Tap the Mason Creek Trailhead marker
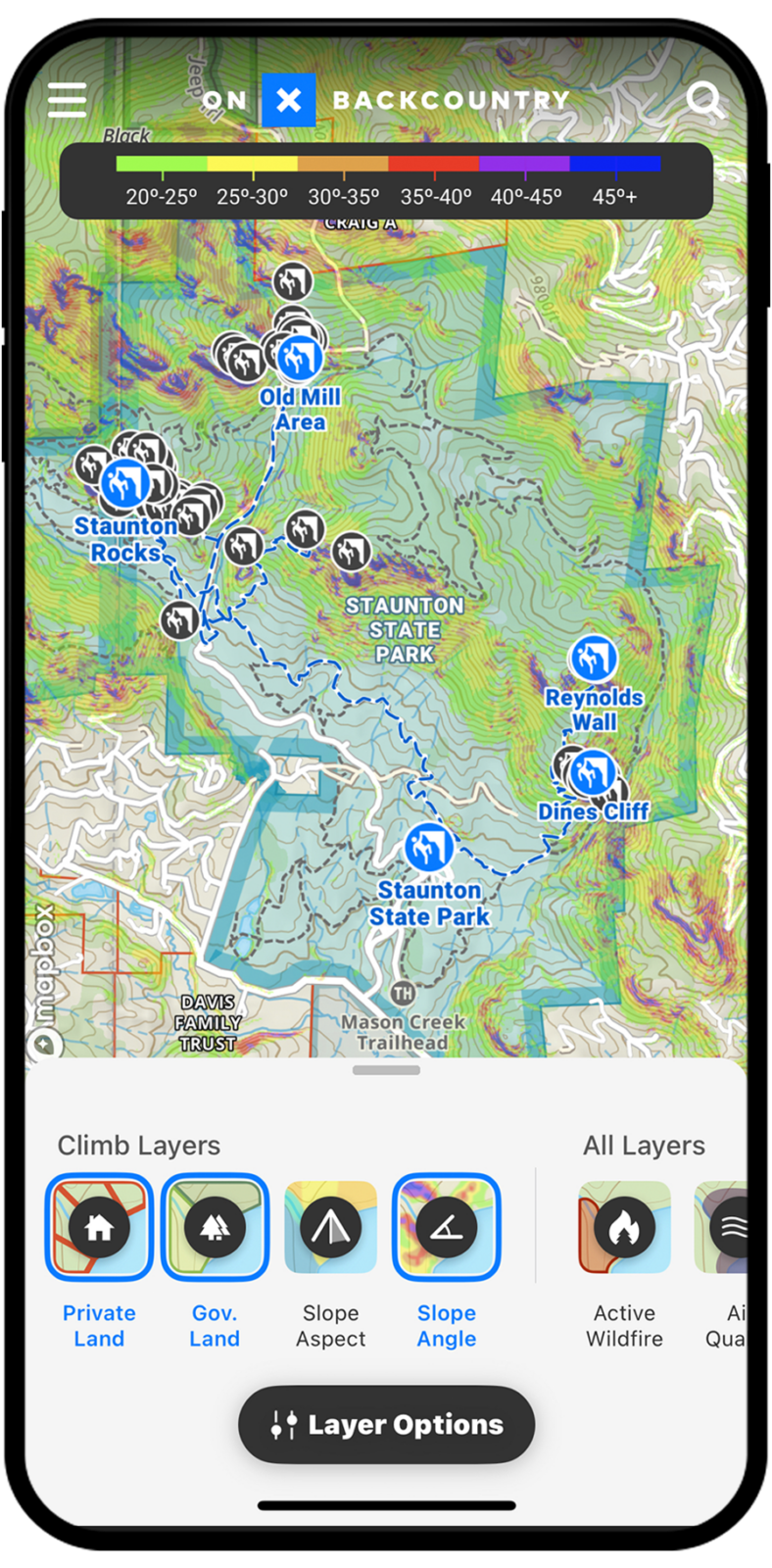Image resolution: width=772 pixels, height=1568 pixels. (x=403, y=994)
